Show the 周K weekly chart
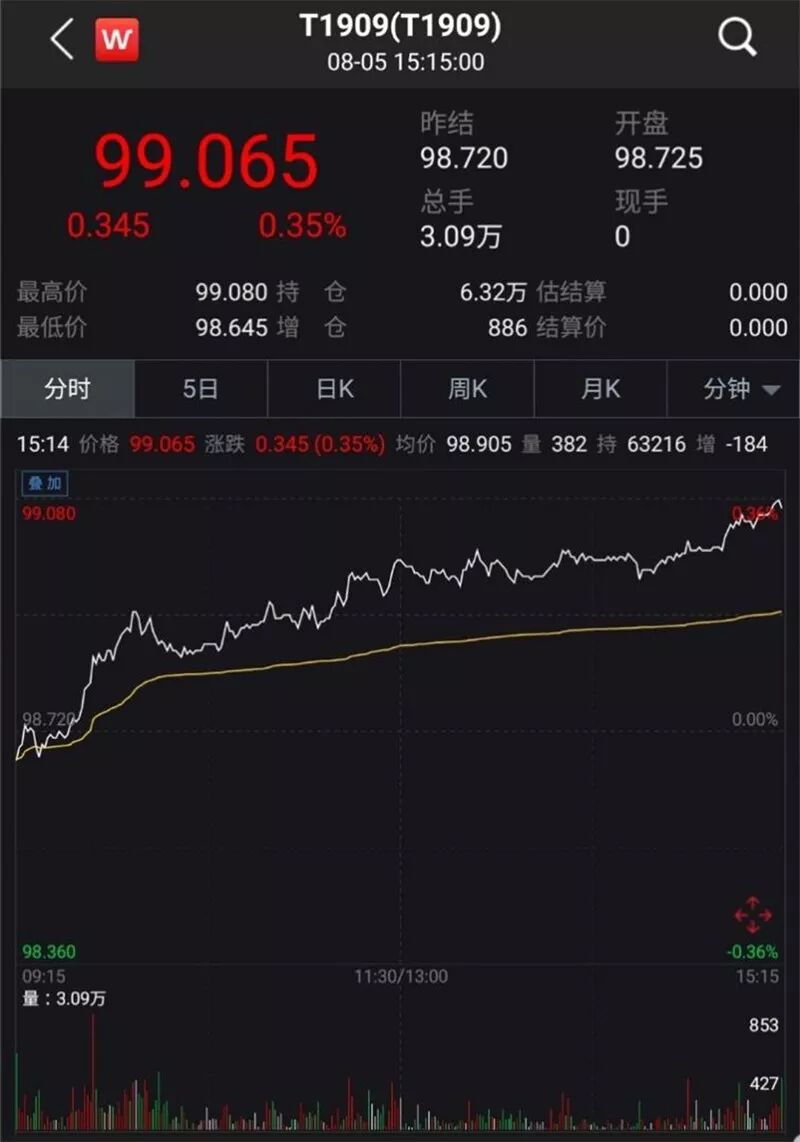800x1142 pixels. pyautogui.click(x=467, y=389)
